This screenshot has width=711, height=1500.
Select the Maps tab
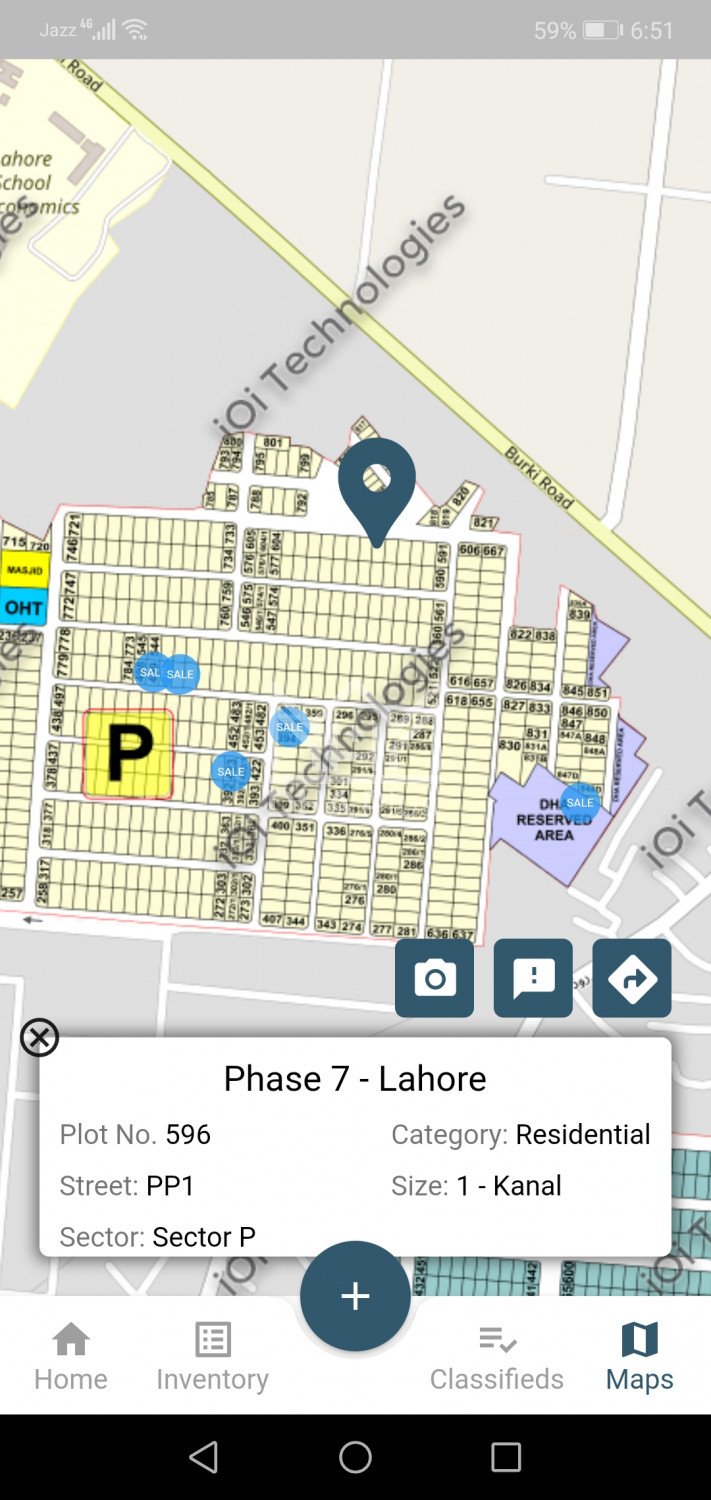[x=639, y=1356]
